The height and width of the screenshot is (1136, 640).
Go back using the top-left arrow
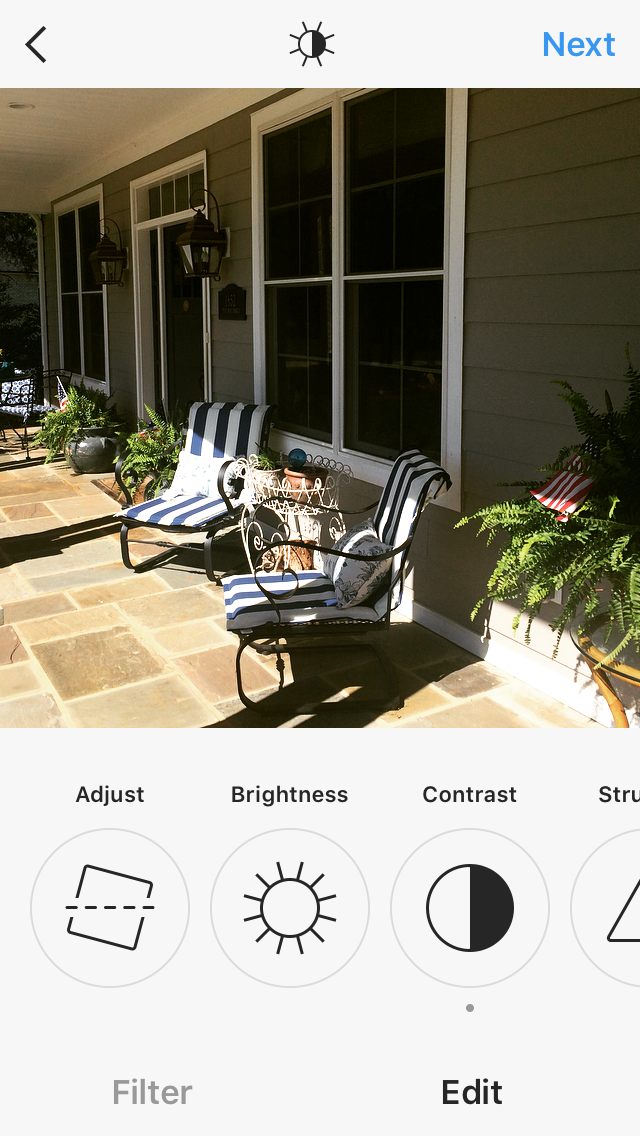36,45
